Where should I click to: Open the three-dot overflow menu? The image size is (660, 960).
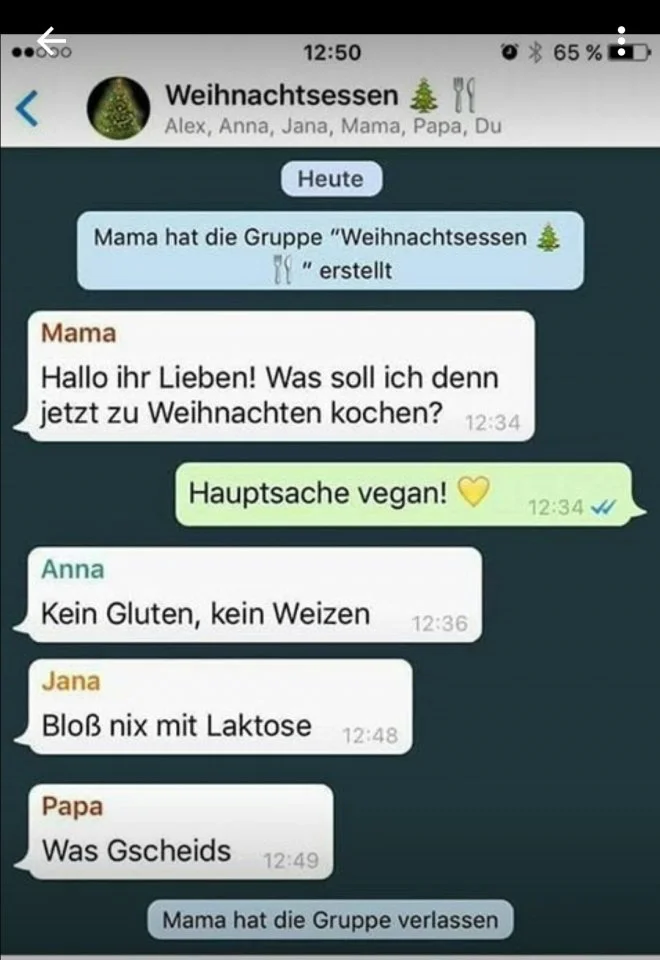[x=621, y=41]
